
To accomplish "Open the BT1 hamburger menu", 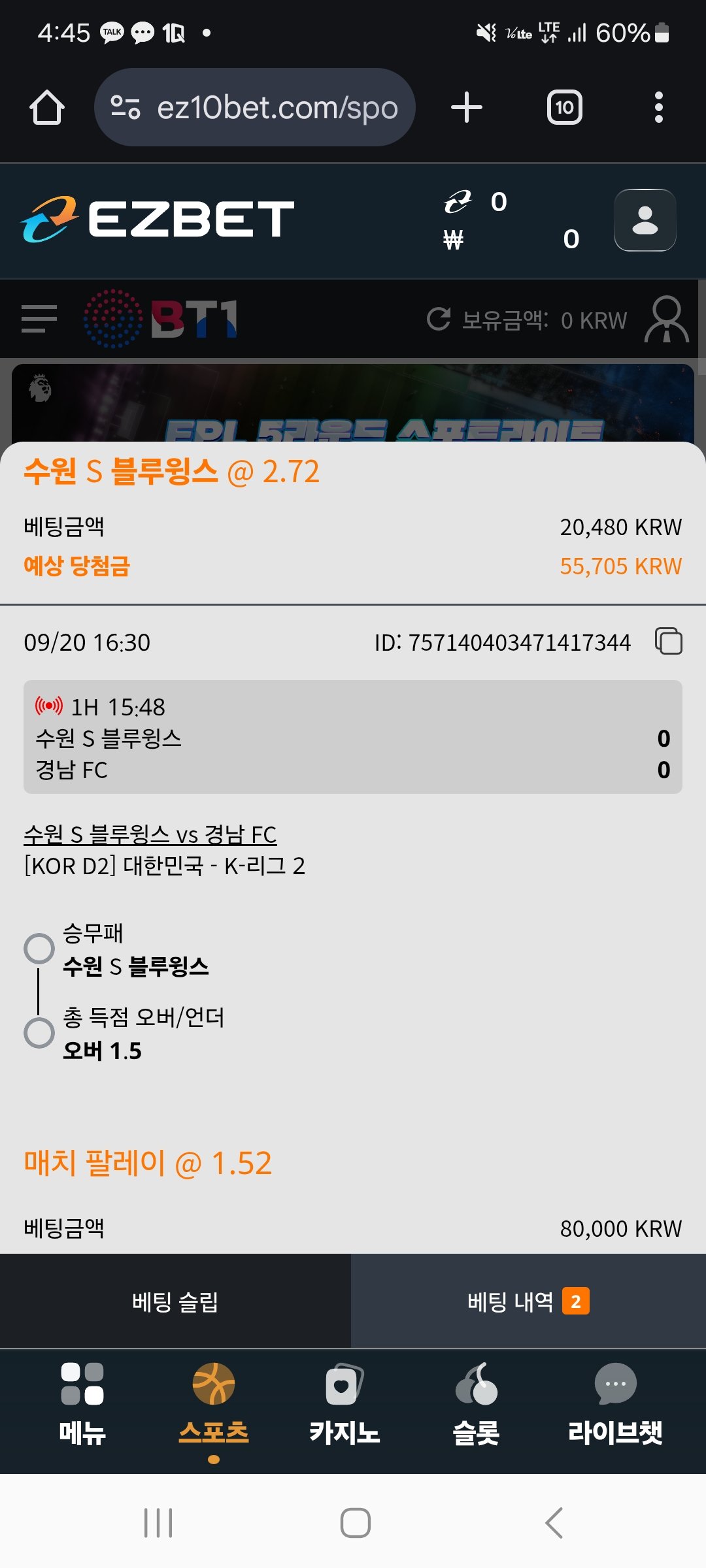I will tap(39, 319).
